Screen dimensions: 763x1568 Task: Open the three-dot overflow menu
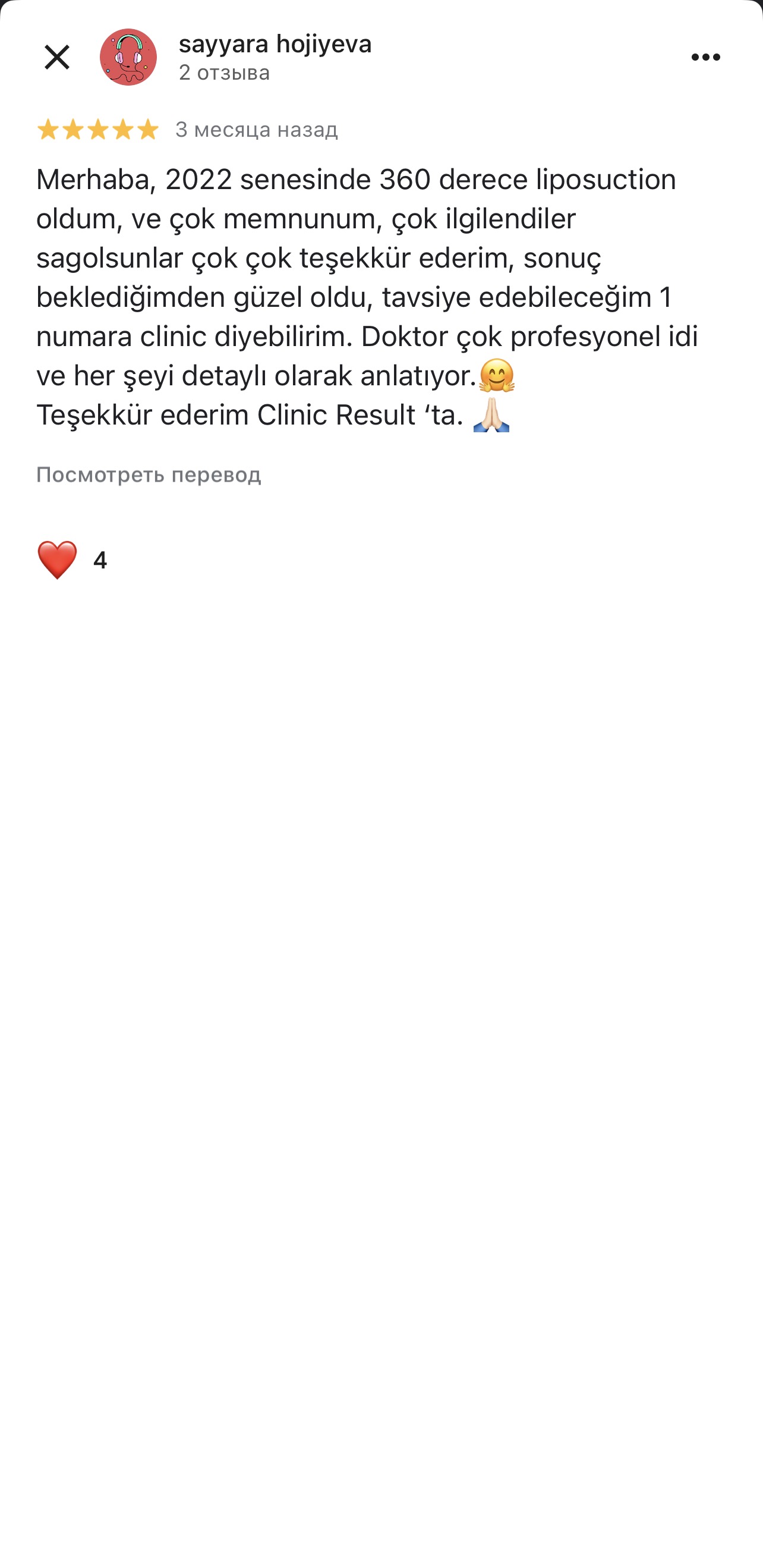[x=705, y=56]
